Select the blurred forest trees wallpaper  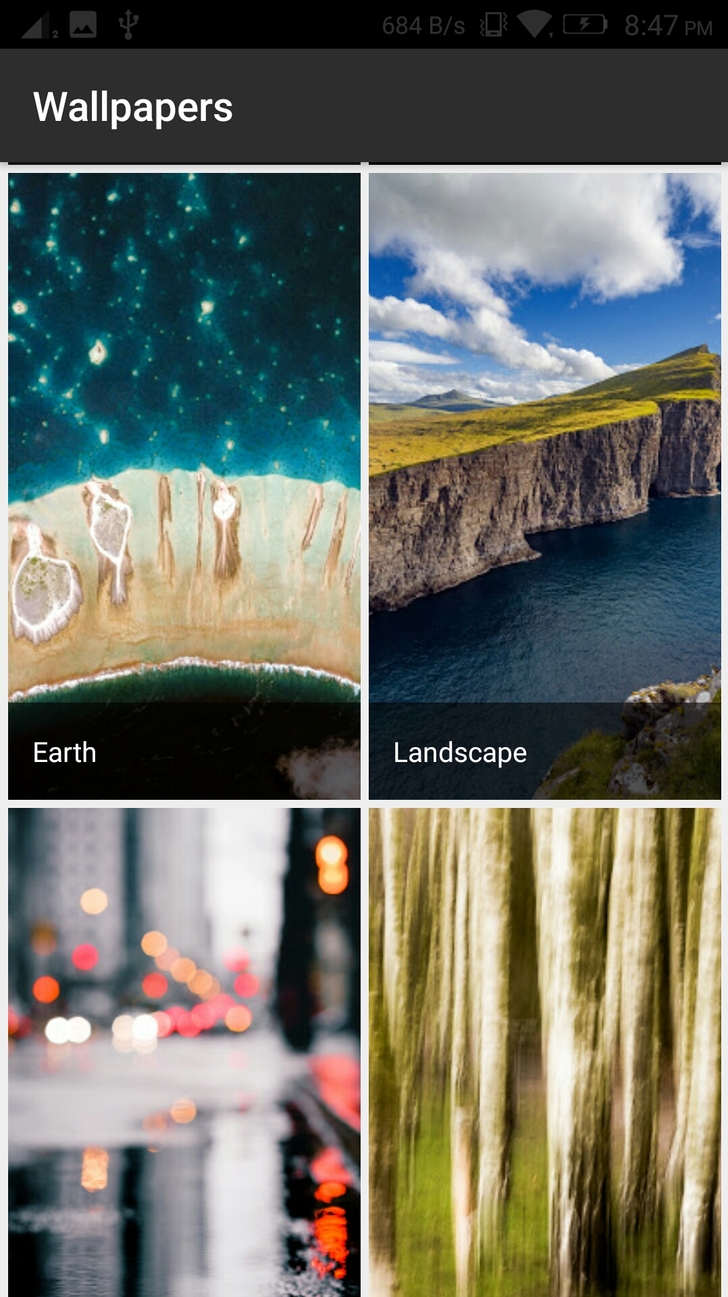[546, 1050]
